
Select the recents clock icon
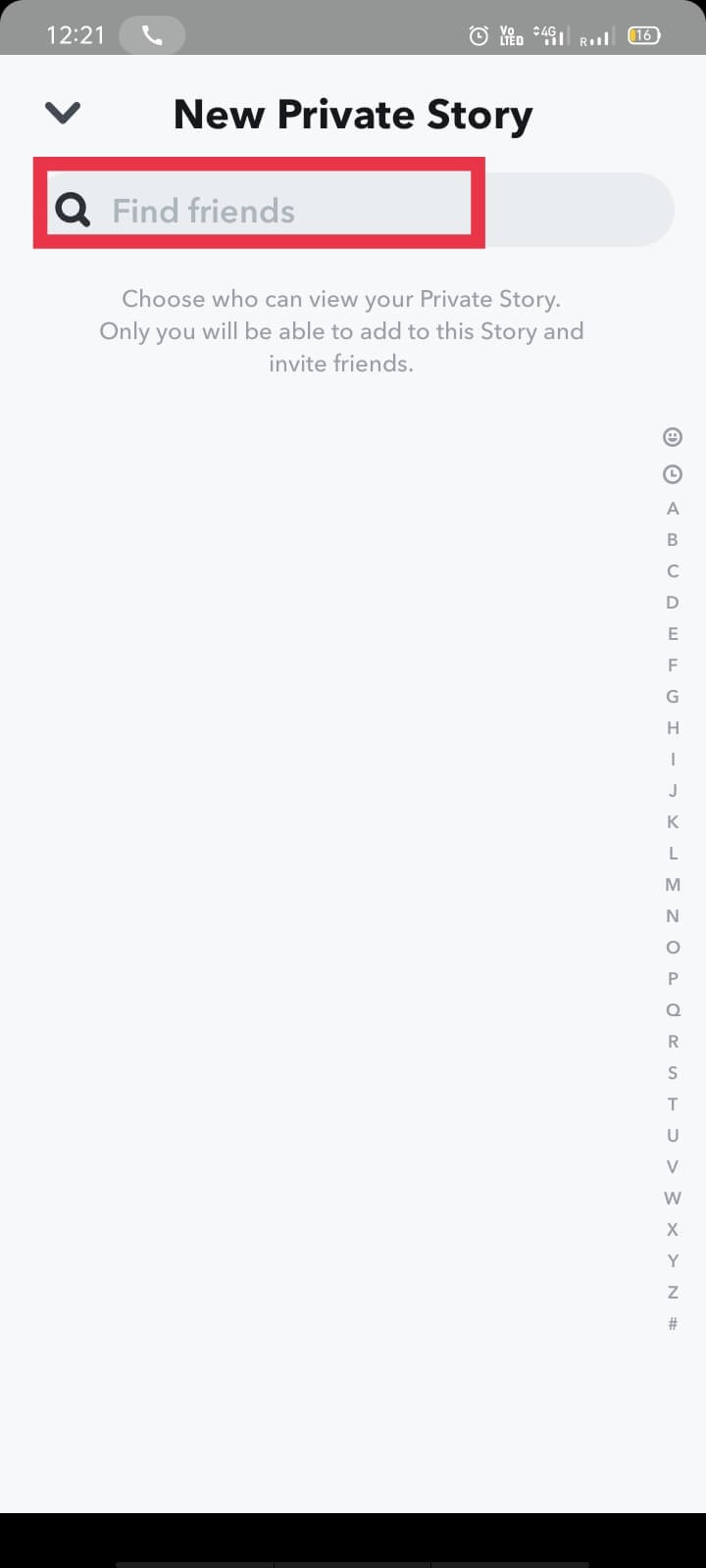pyautogui.click(x=673, y=473)
